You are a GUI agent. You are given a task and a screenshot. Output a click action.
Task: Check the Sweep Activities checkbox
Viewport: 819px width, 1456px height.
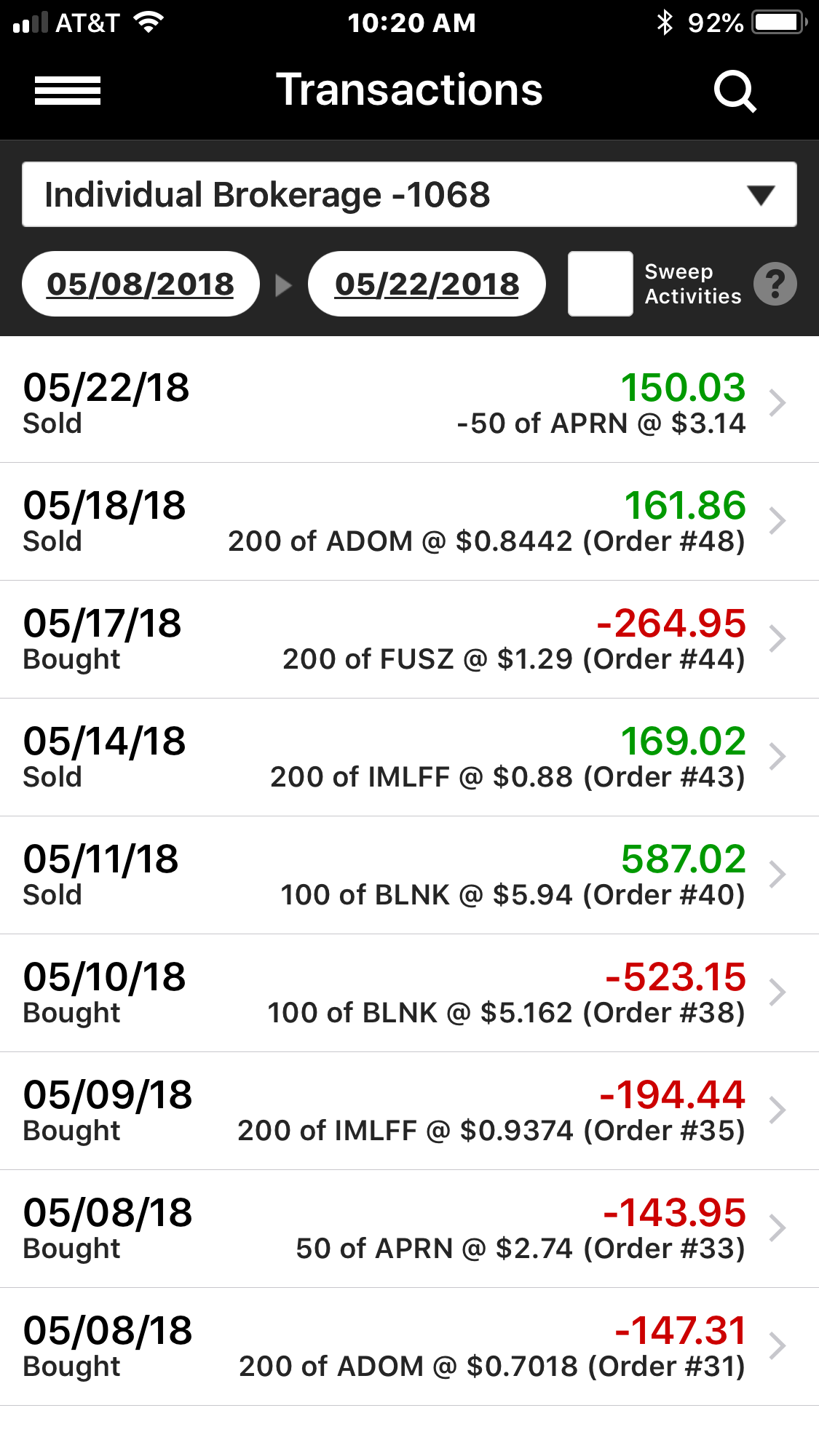pos(600,284)
